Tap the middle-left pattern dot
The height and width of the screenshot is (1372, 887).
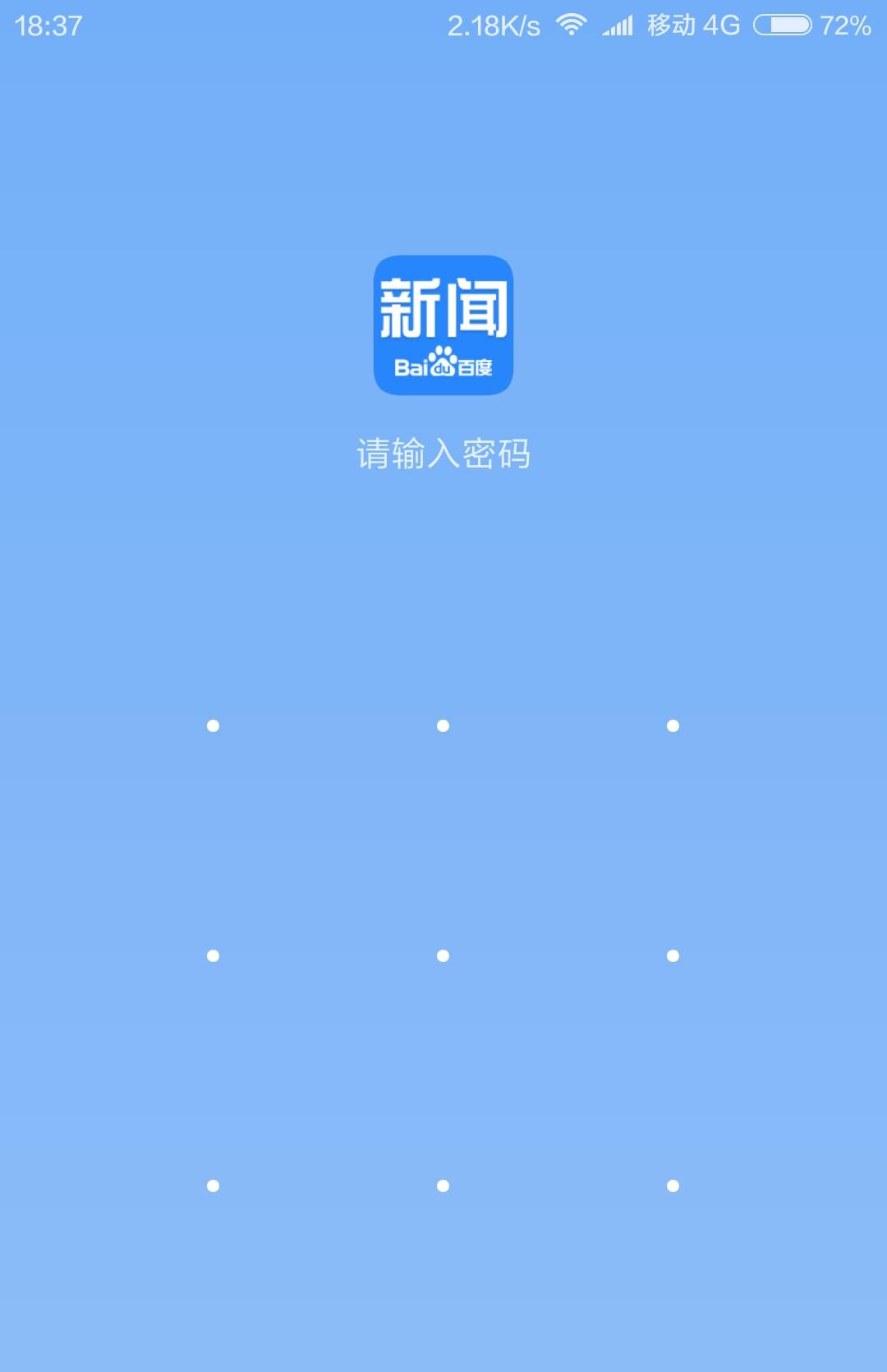[213, 955]
